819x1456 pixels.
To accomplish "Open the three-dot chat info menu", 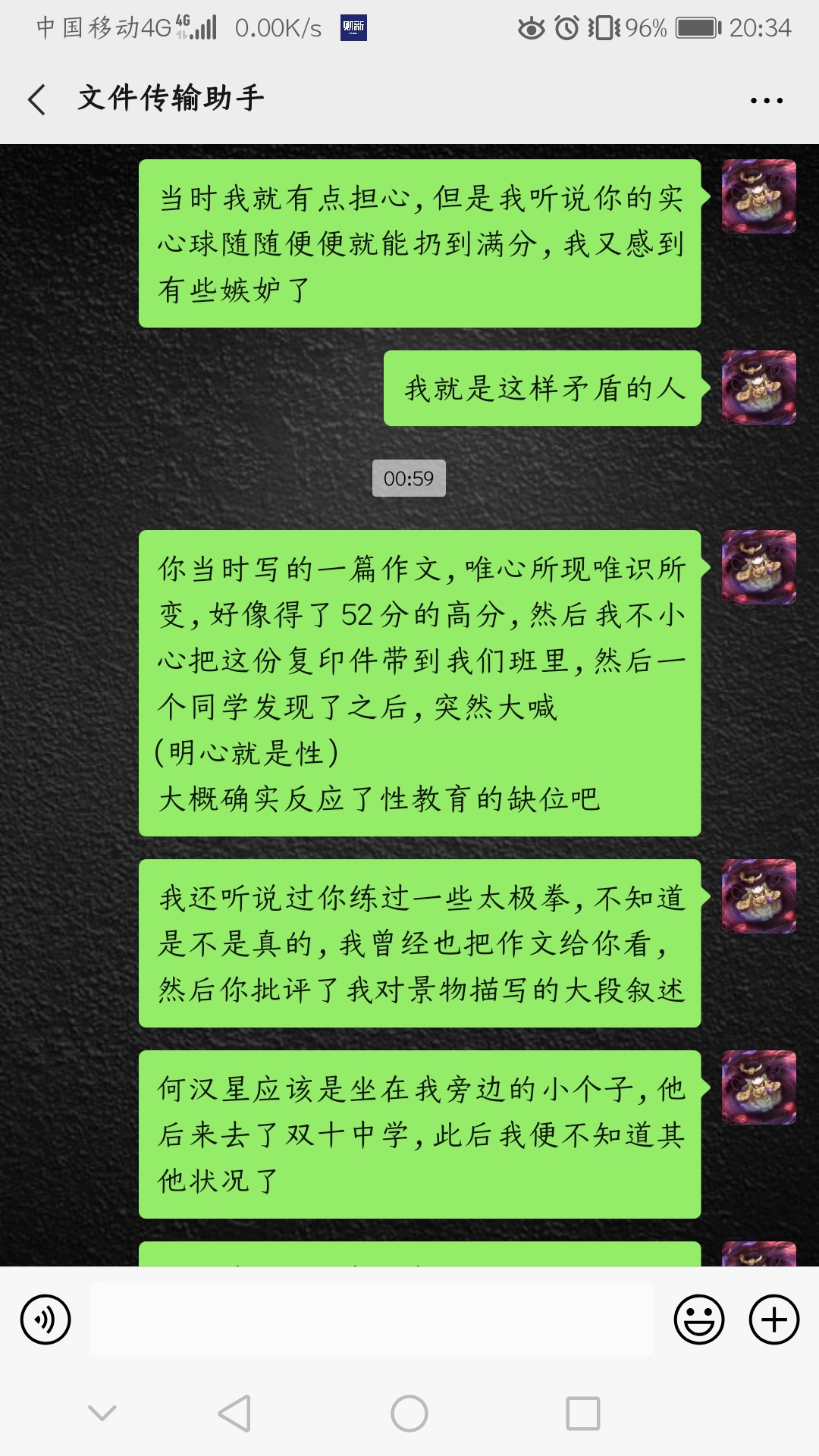I will (766, 100).
